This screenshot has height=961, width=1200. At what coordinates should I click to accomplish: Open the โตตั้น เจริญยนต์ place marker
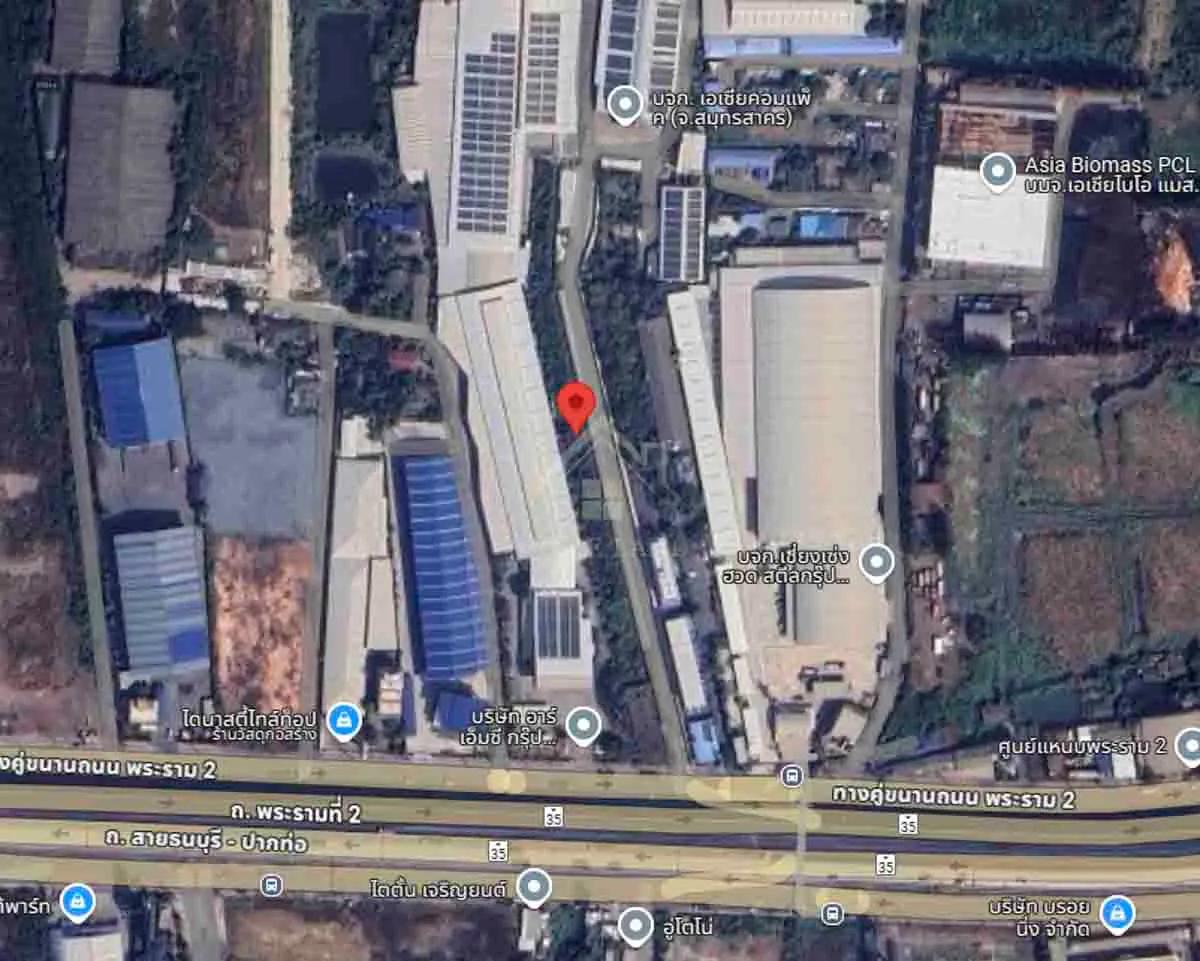tap(534, 886)
